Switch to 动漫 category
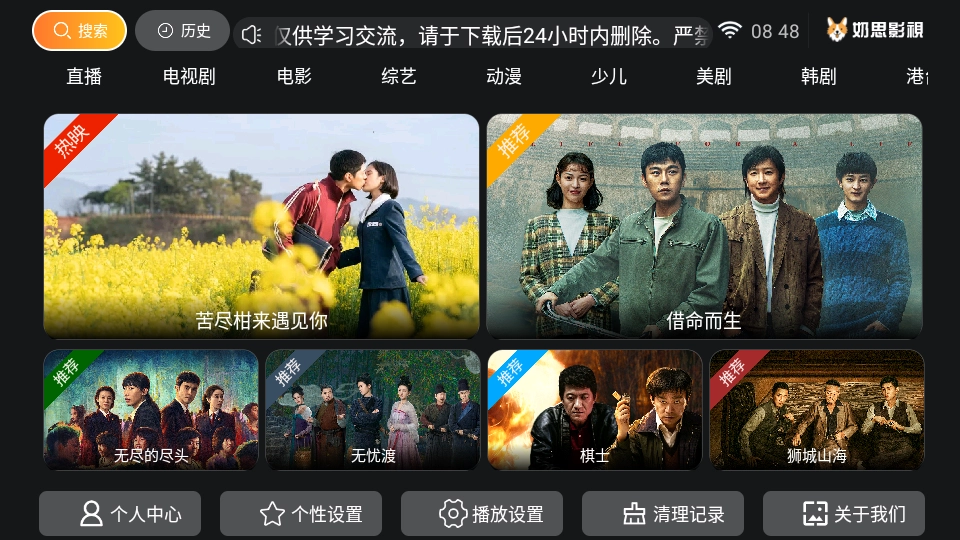This screenshot has width=960, height=540. click(x=504, y=76)
